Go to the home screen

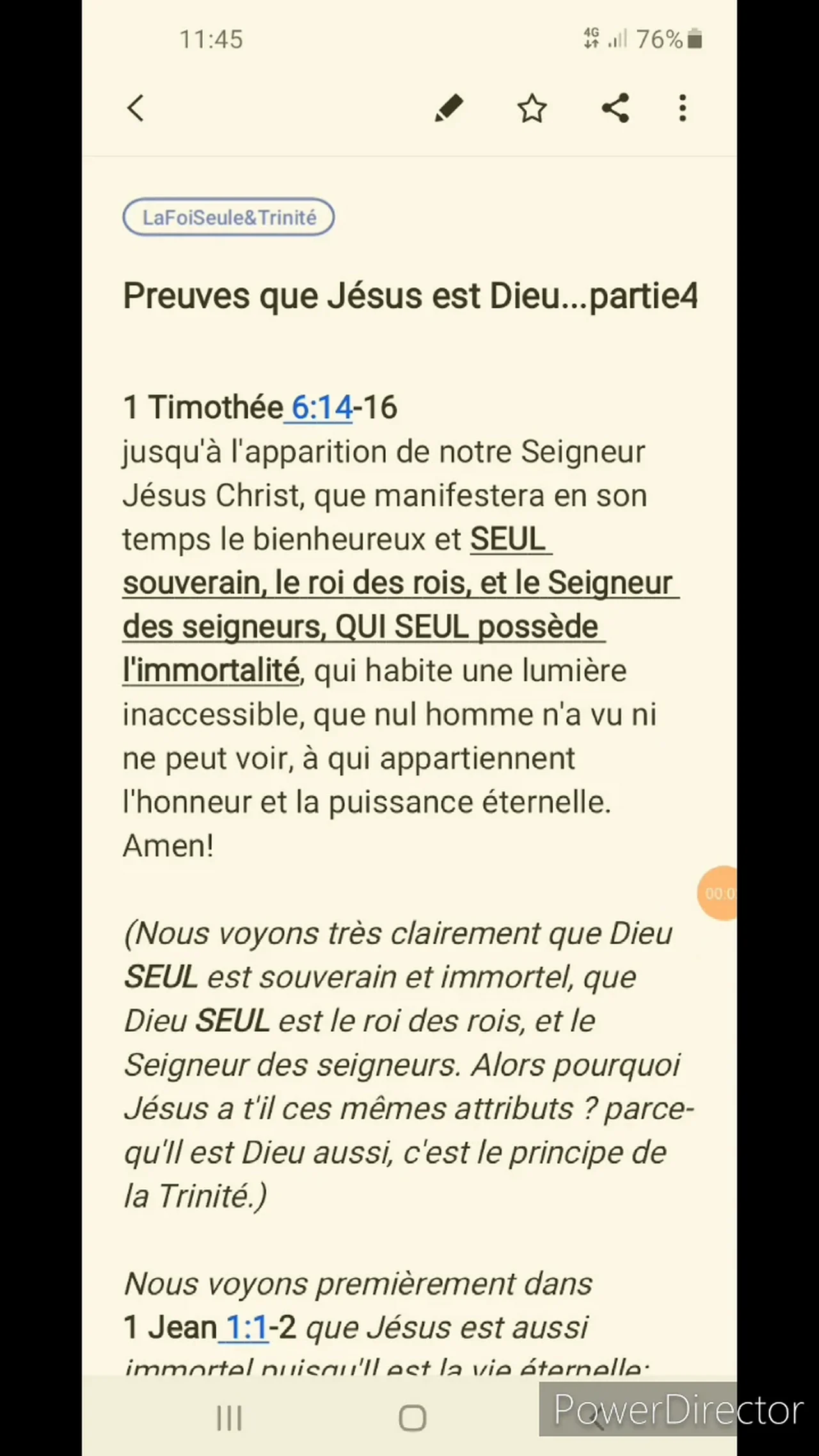pyautogui.click(x=412, y=1418)
